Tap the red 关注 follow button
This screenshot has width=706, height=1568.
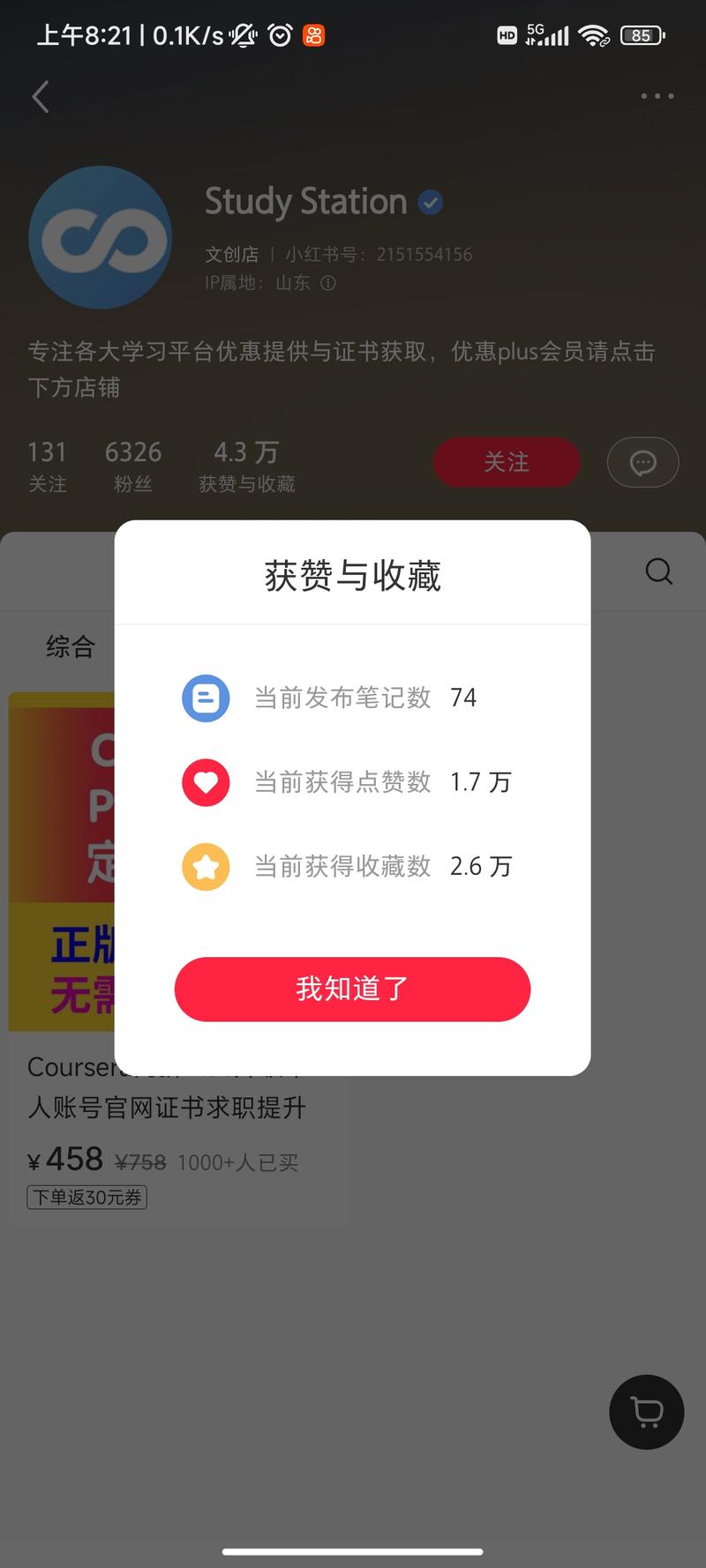tap(507, 462)
